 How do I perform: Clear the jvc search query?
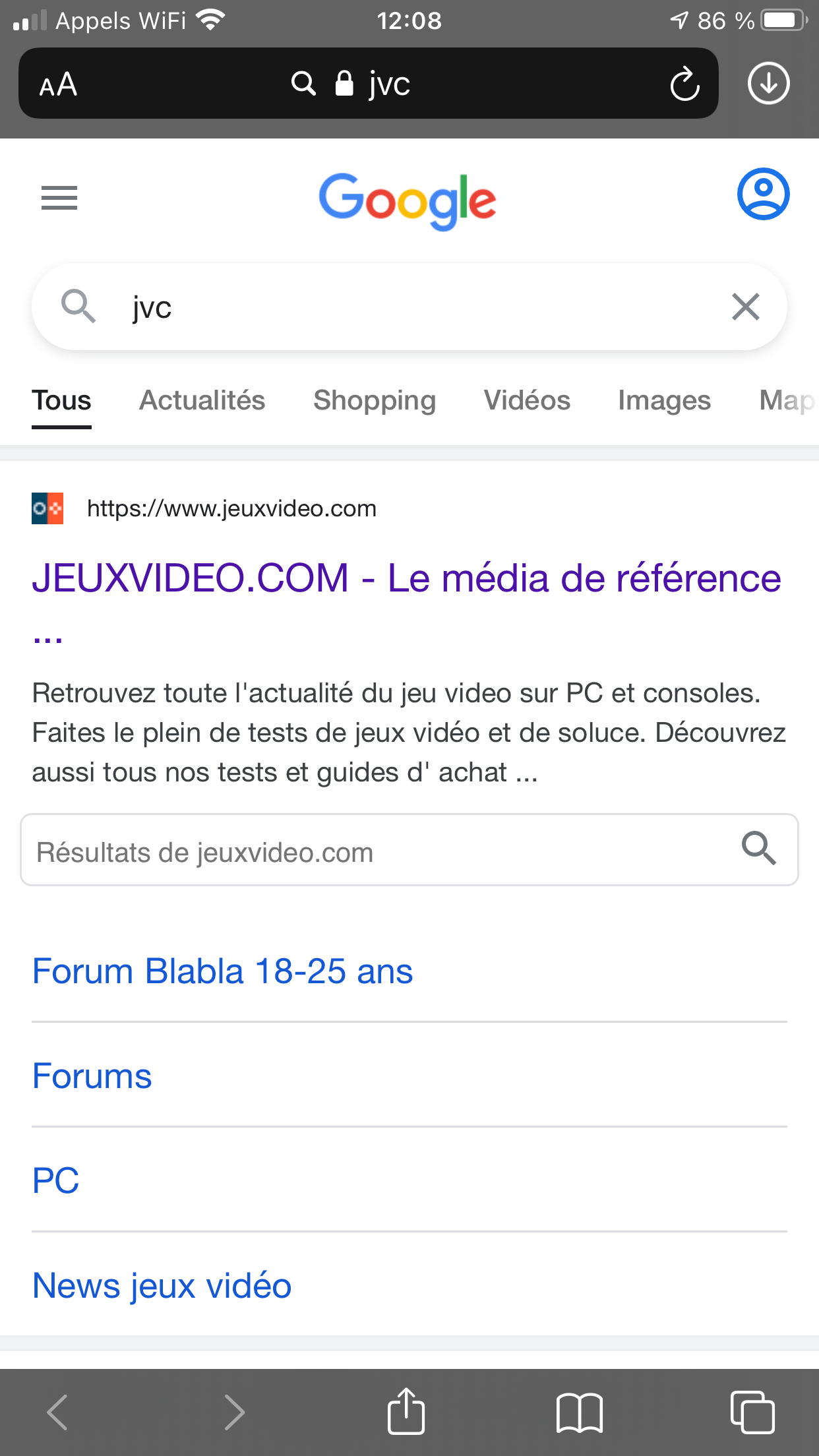click(x=746, y=307)
